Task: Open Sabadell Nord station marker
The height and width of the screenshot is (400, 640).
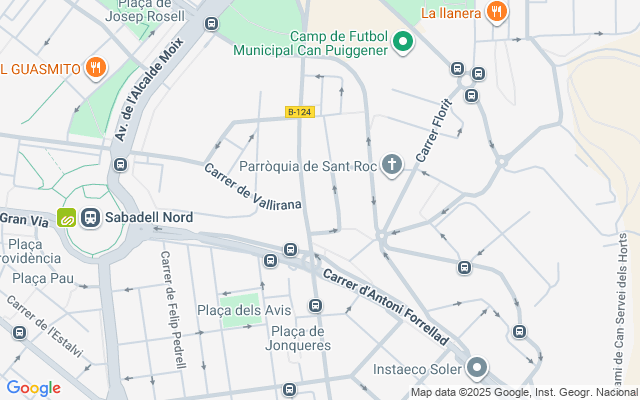Action: pyautogui.click(x=91, y=217)
